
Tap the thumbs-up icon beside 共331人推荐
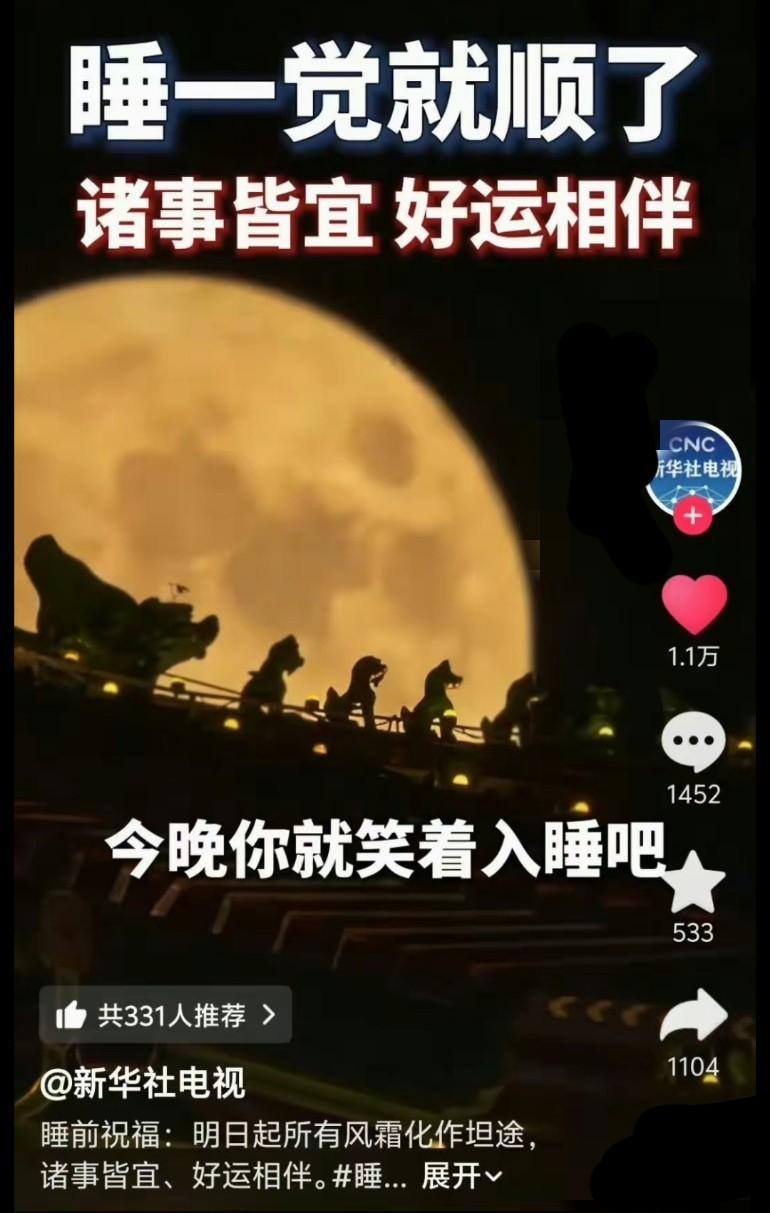pos(73,1012)
